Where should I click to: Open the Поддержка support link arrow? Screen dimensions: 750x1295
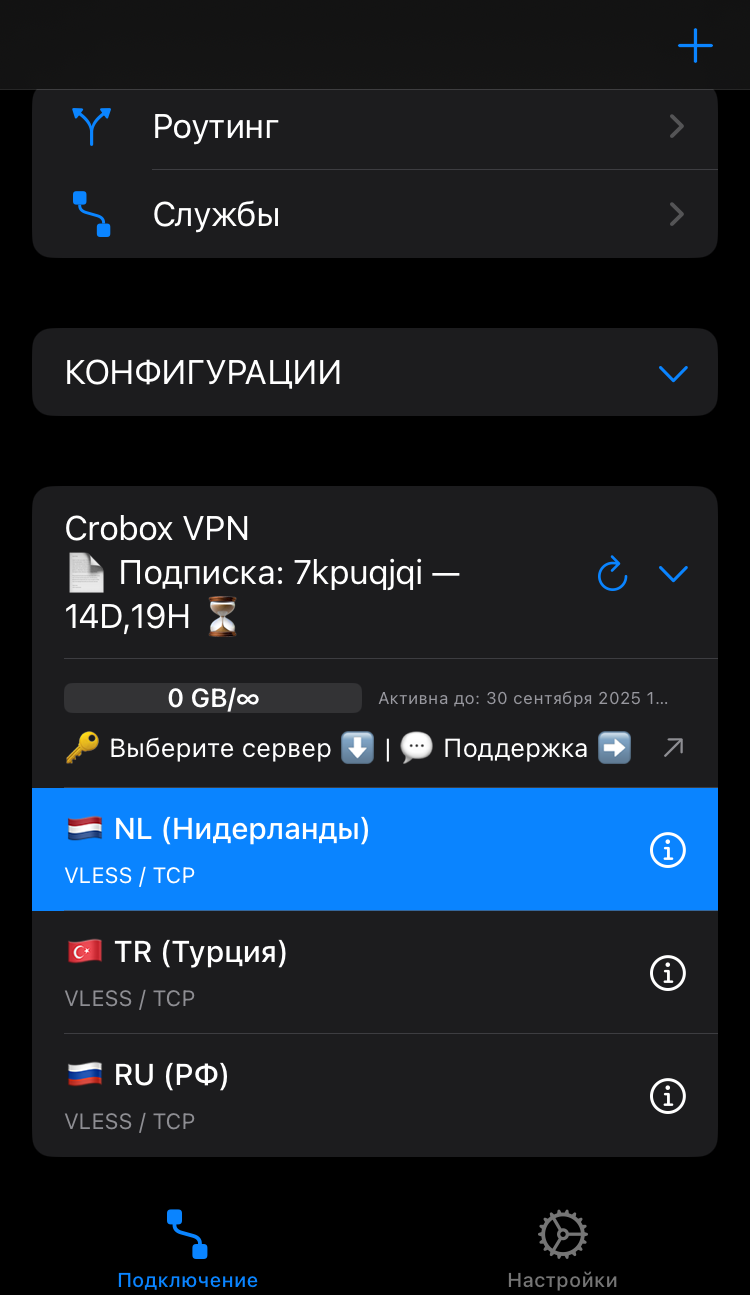pyautogui.click(x=673, y=748)
